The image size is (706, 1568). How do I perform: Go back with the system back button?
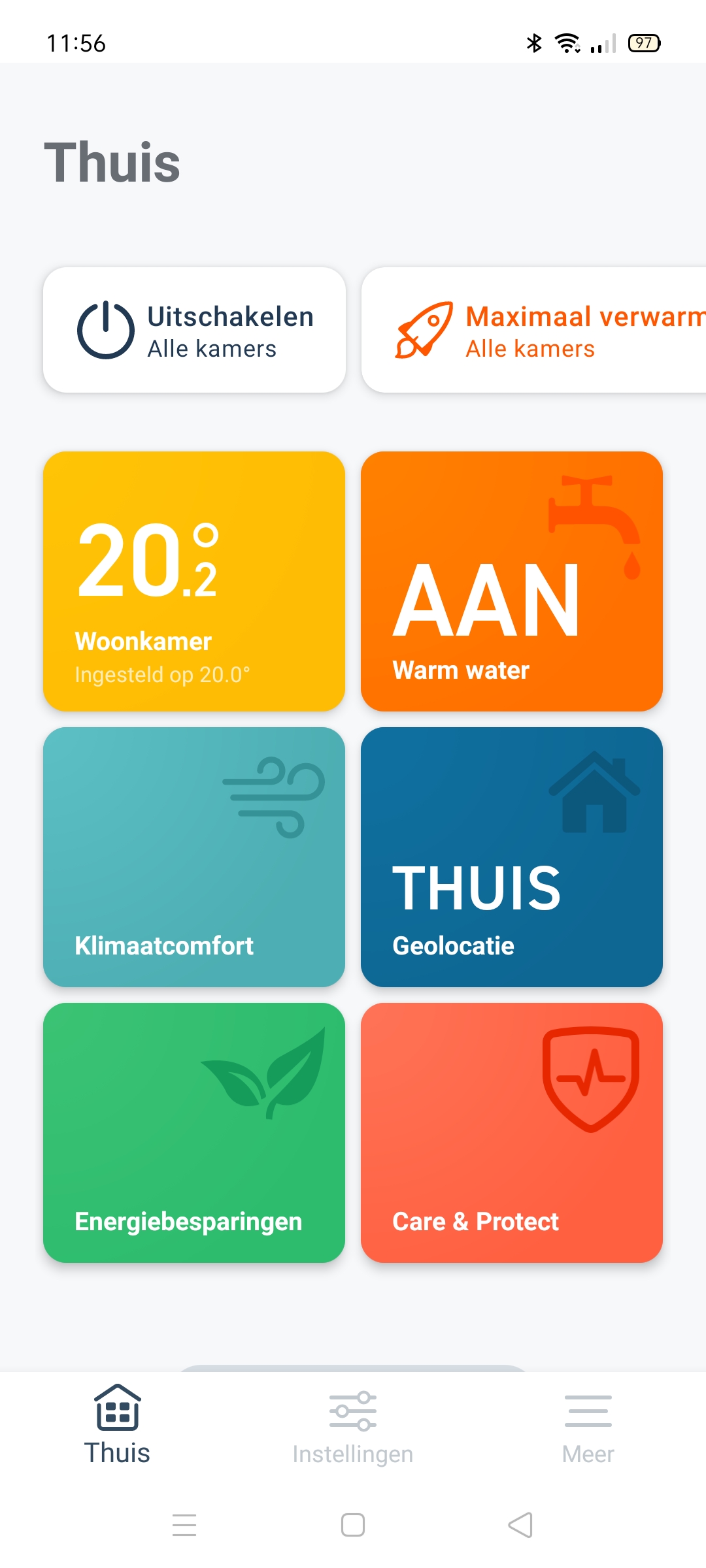pyautogui.click(x=520, y=1525)
